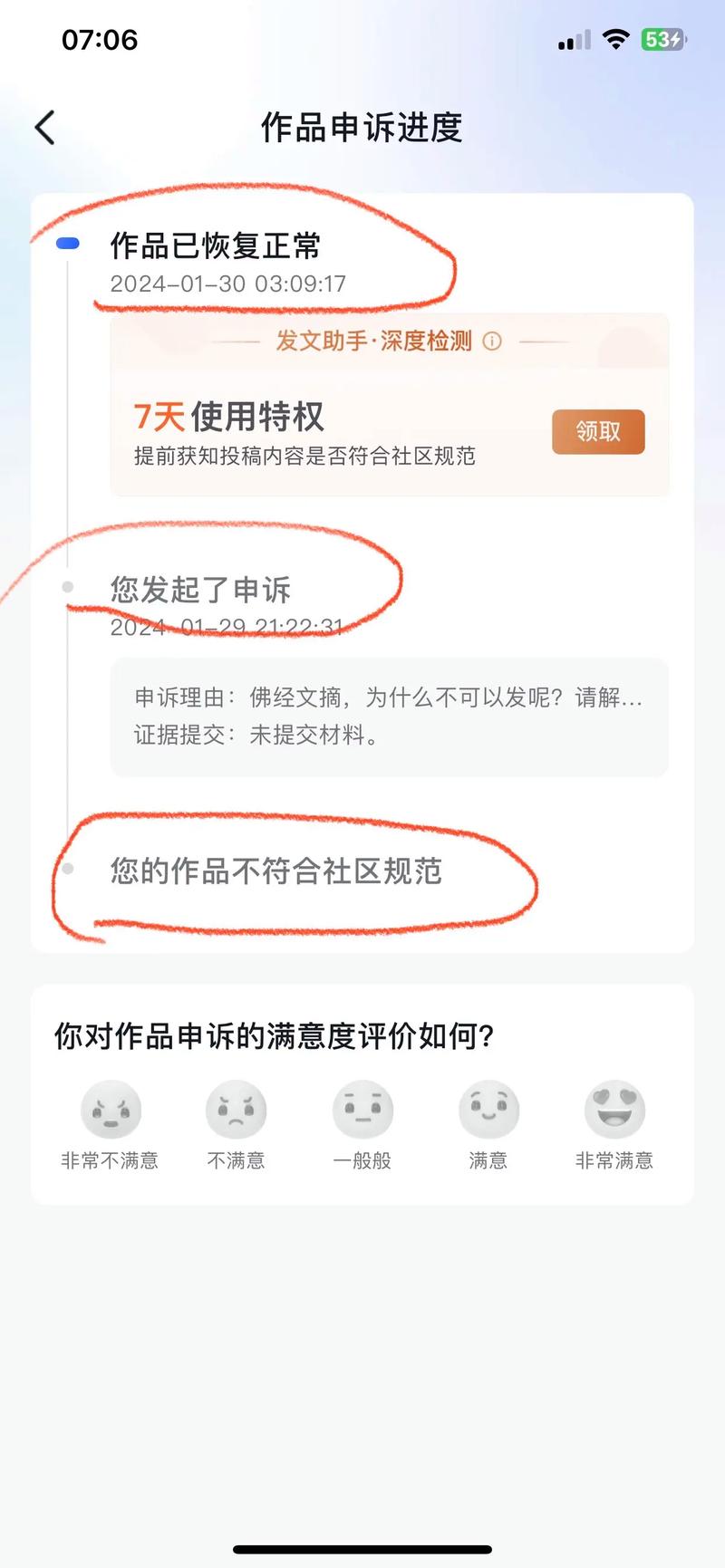Select the 不满意 rating face

click(236, 1111)
